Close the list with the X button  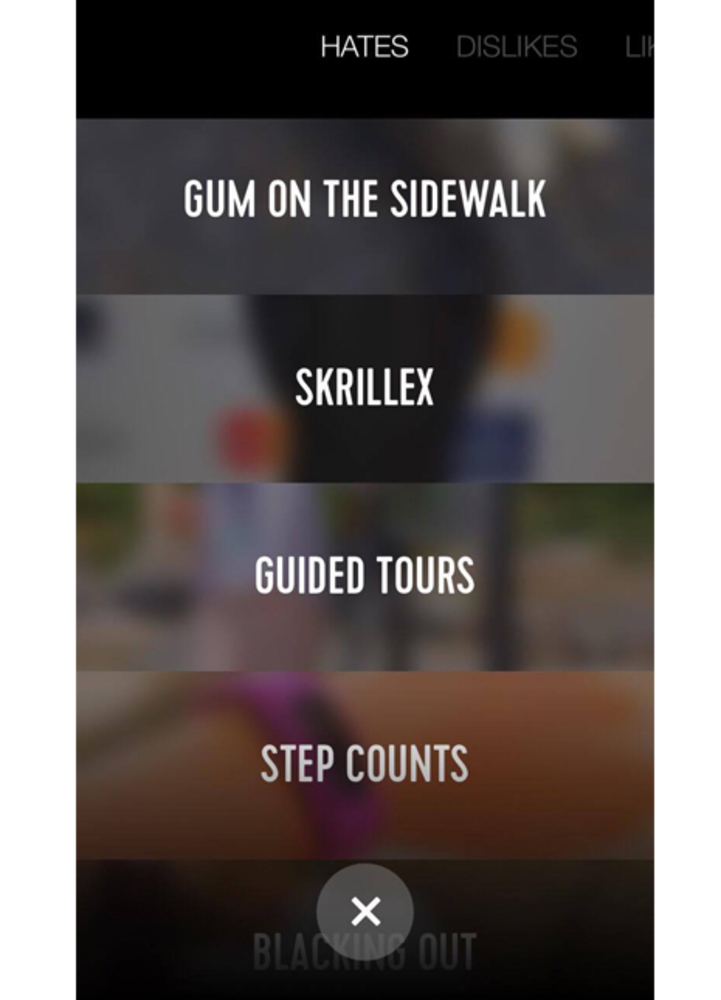coord(365,911)
